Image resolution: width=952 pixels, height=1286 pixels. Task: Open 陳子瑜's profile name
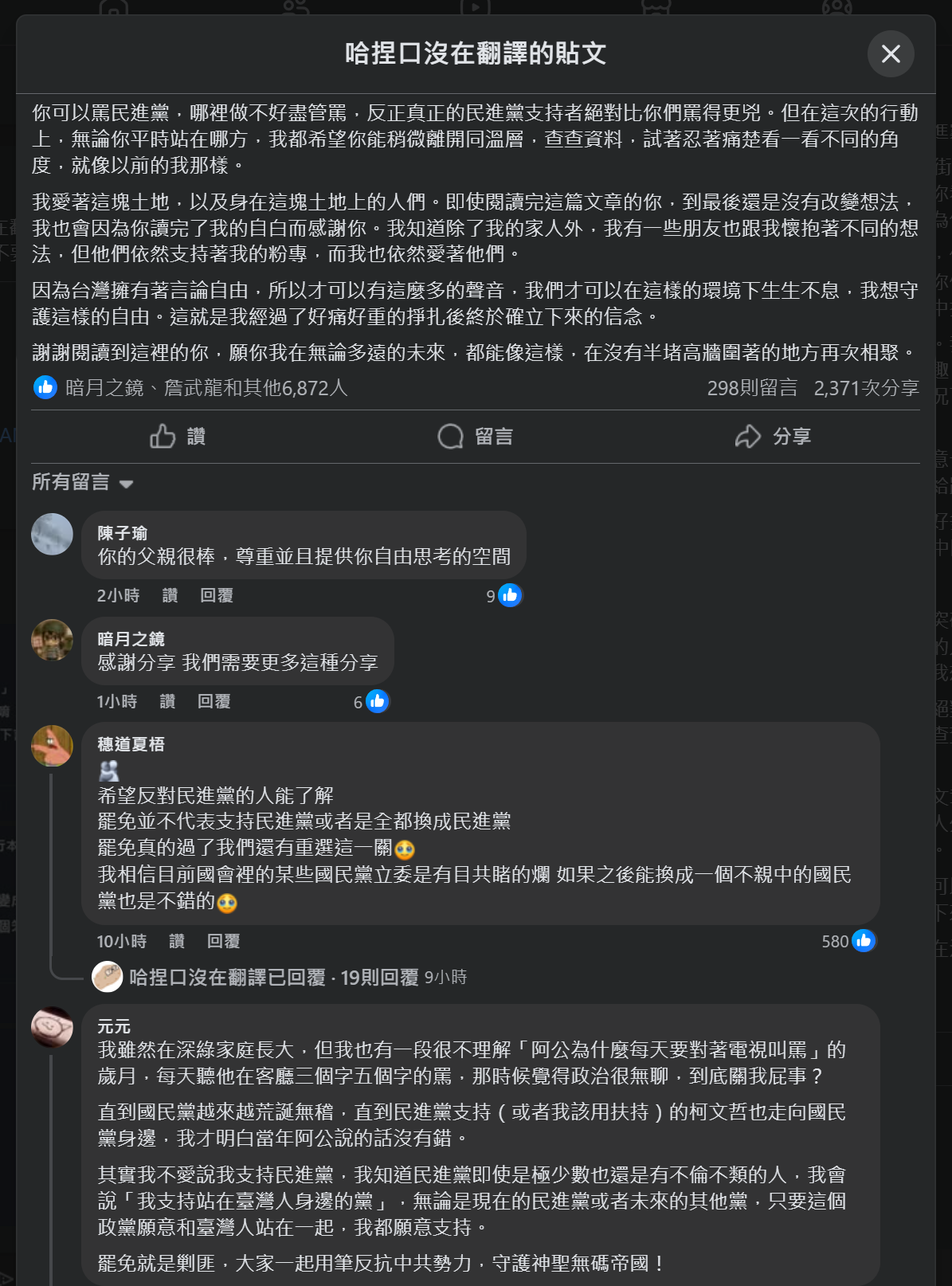click(122, 533)
